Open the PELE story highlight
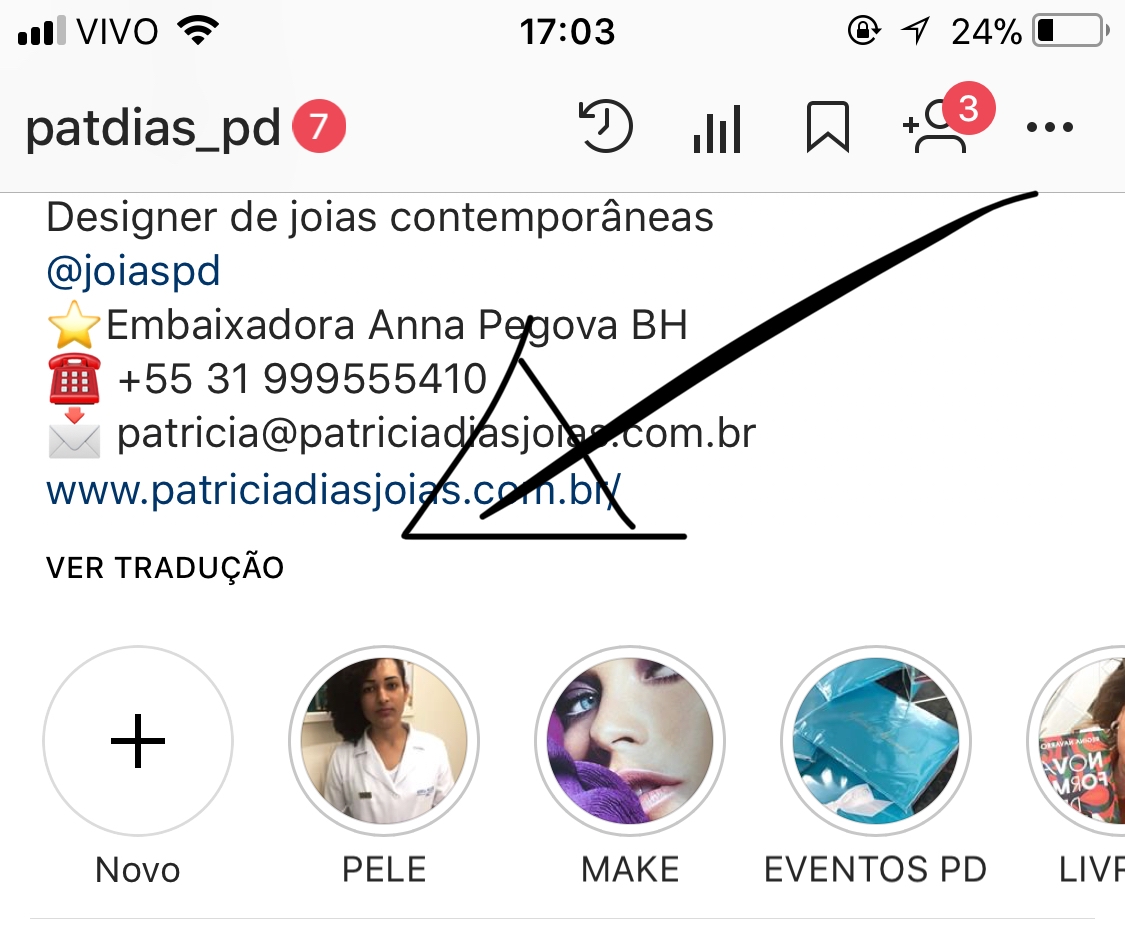Viewport: 1125px width, 937px height. click(x=384, y=742)
